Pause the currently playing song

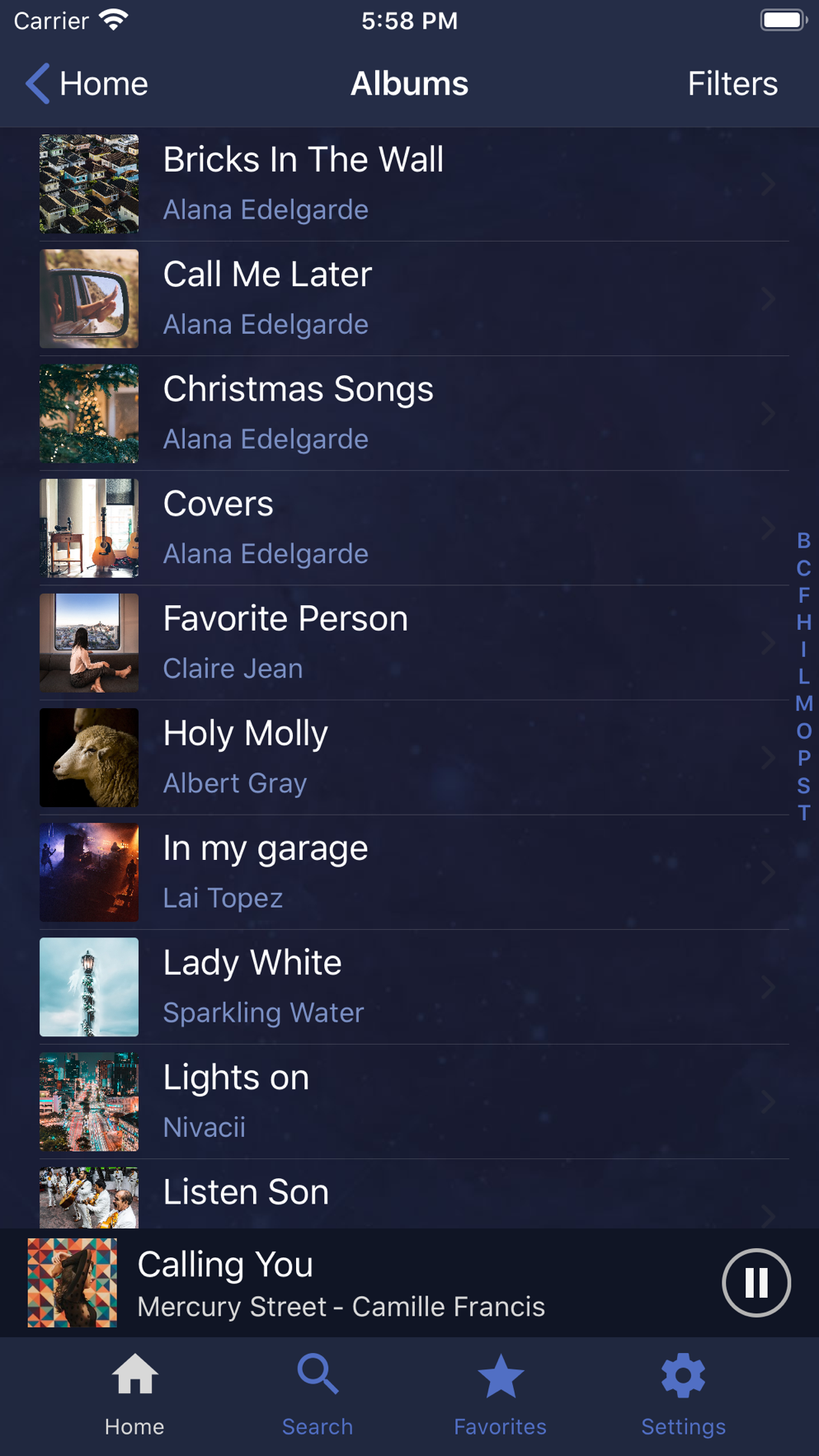tap(755, 1283)
